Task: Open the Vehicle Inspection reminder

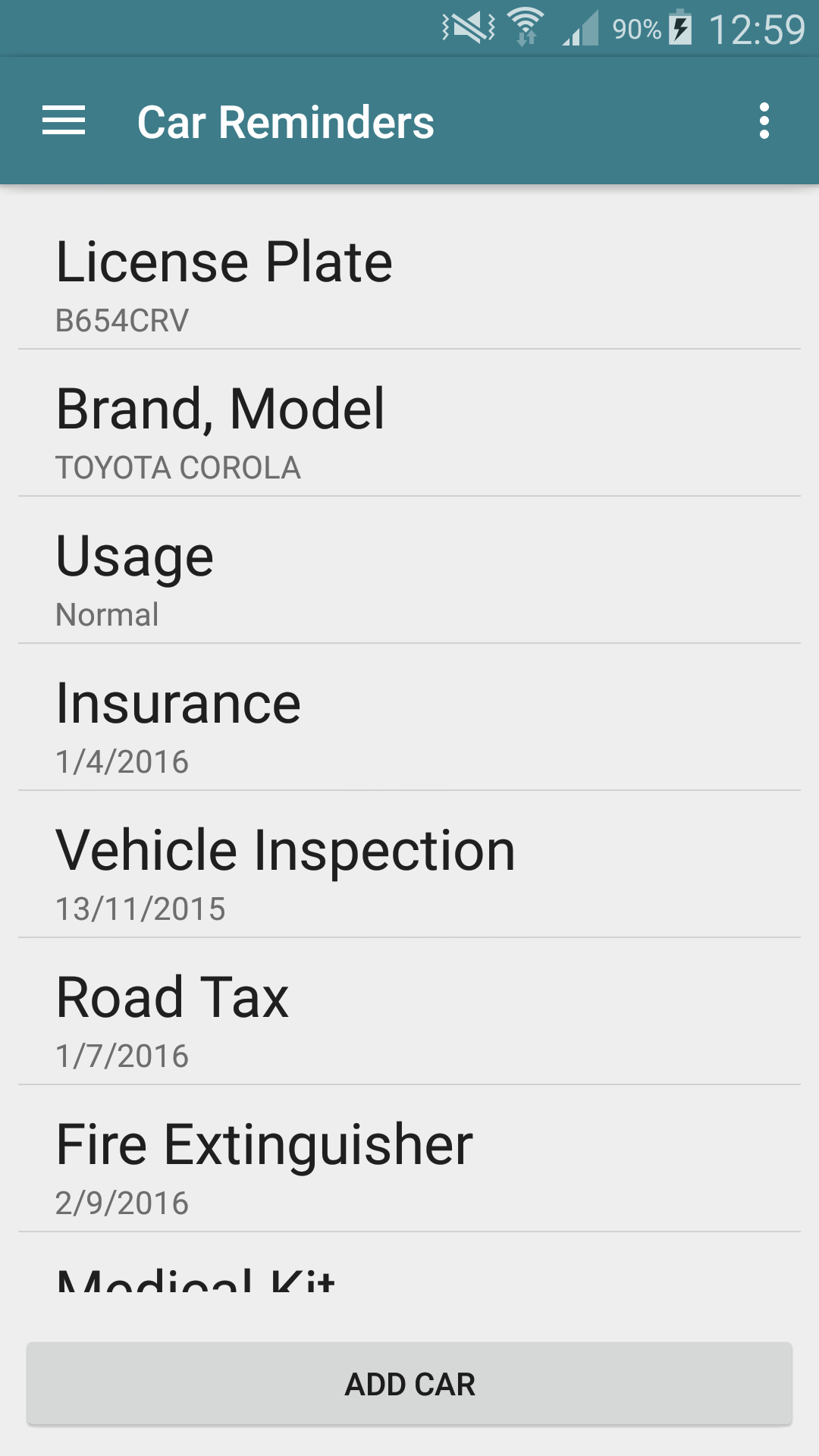Action: pyautogui.click(x=409, y=864)
